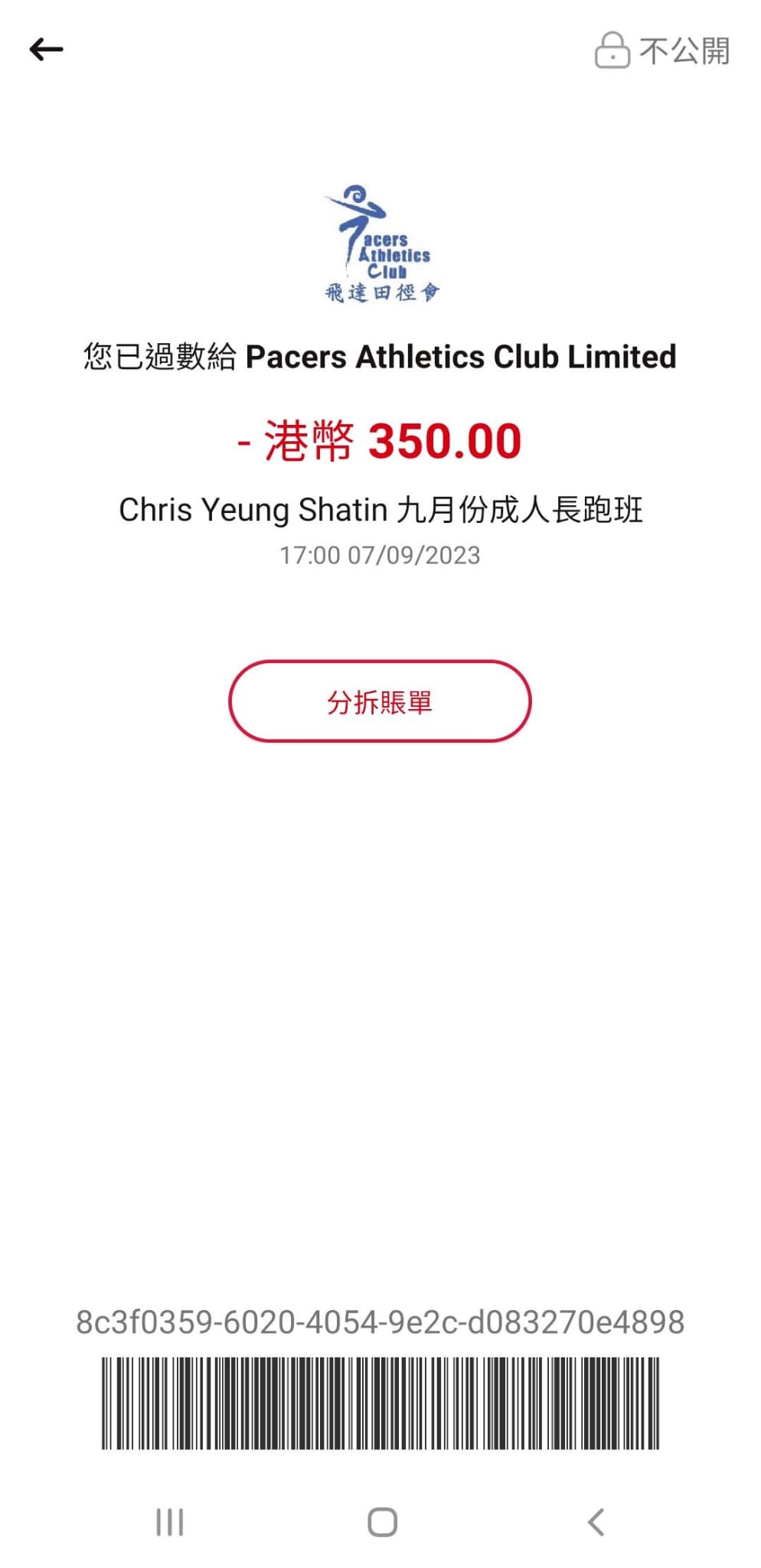Open recent apps from the navigation bar
761x1568 pixels.
169,1522
